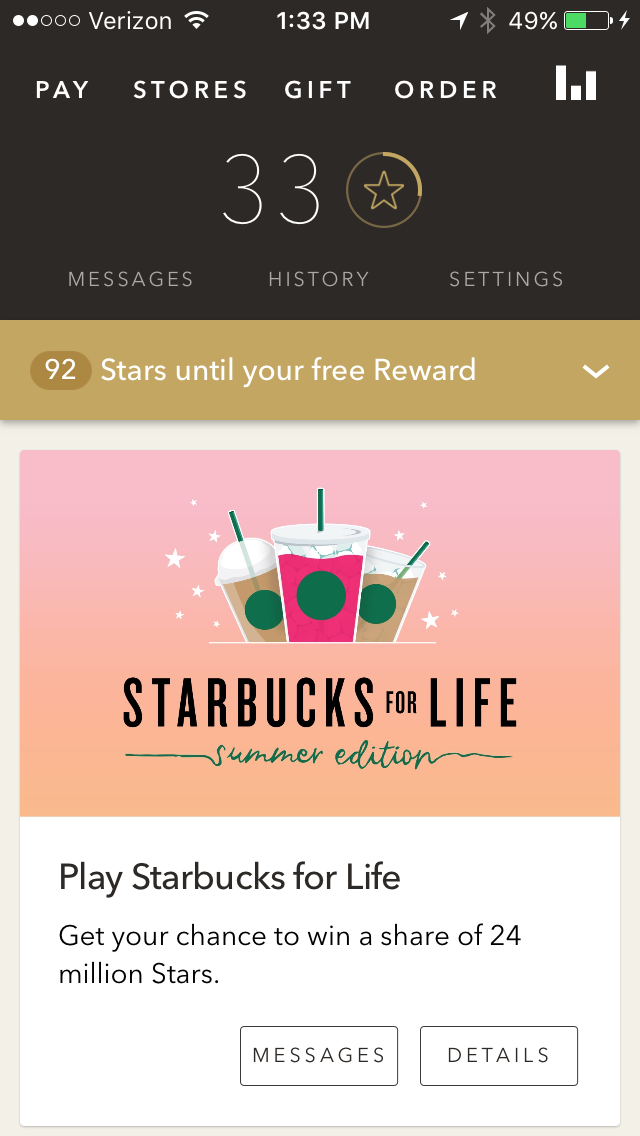The width and height of the screenshot is (640, 1136).
Task: Go to Settings
Action: click(506, 279)
